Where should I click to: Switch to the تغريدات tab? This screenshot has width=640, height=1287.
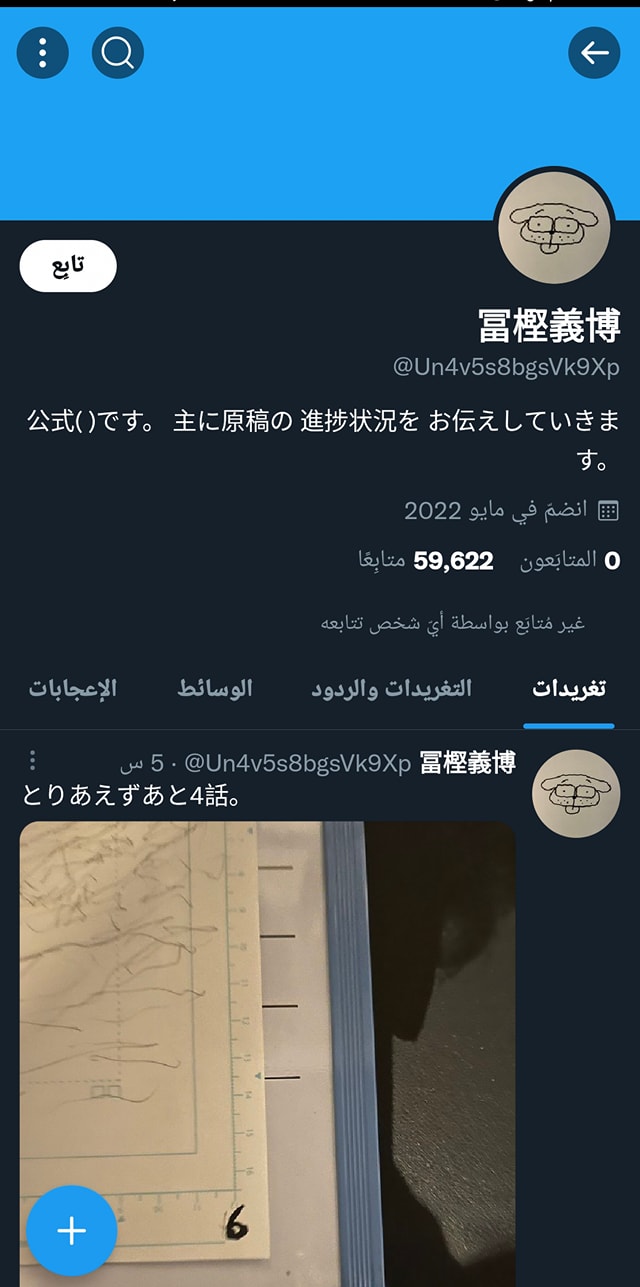point(568,688)
